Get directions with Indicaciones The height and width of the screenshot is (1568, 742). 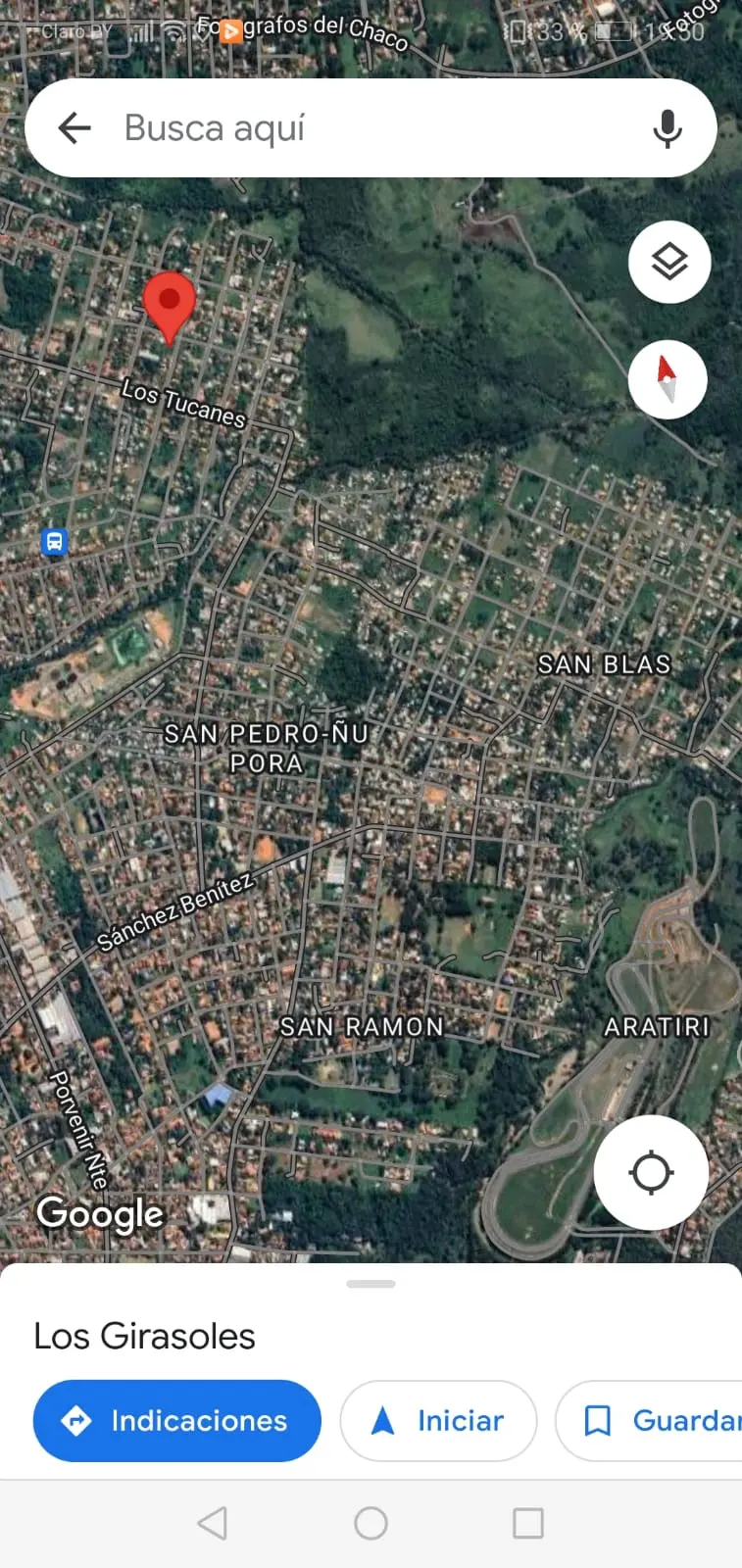[177, 1421]
